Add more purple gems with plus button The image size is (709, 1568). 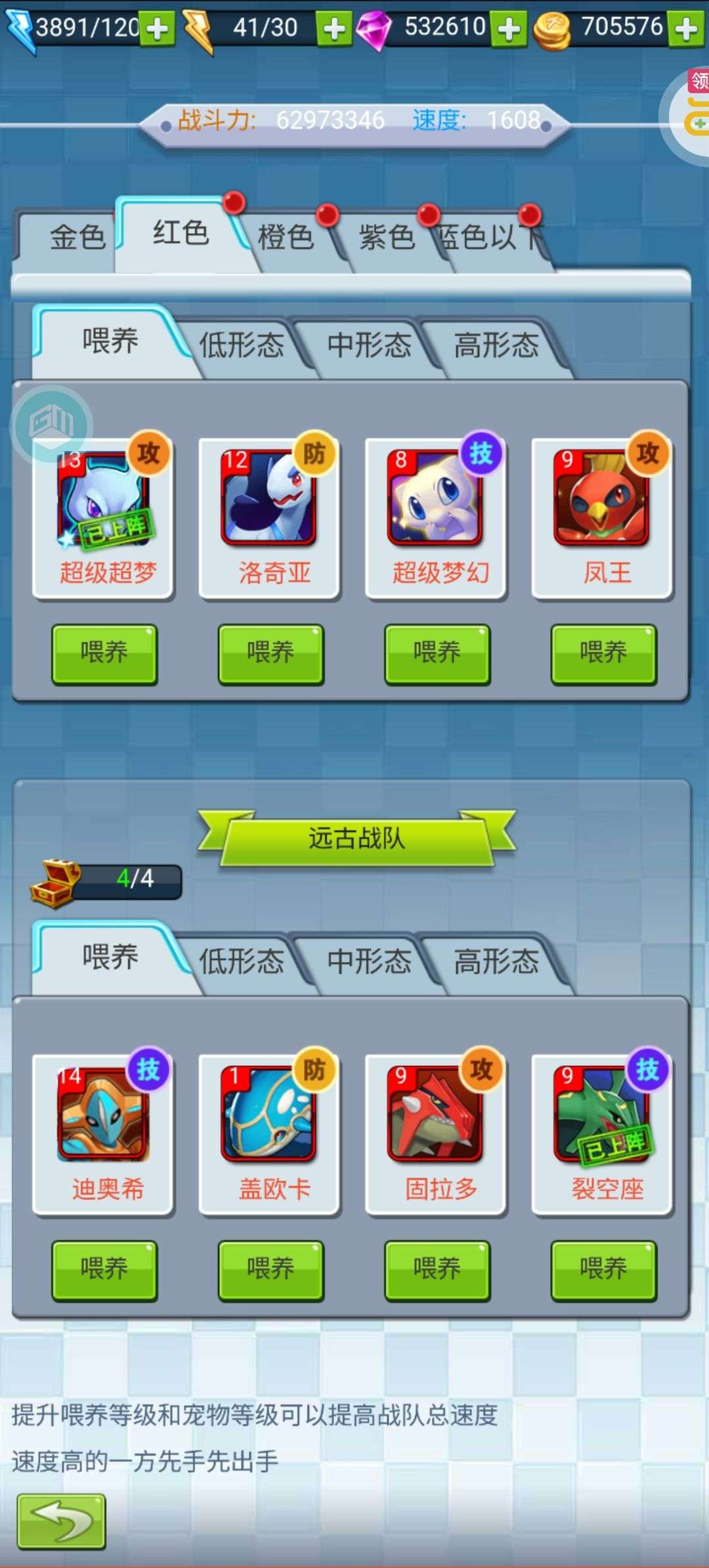(509, 29)
